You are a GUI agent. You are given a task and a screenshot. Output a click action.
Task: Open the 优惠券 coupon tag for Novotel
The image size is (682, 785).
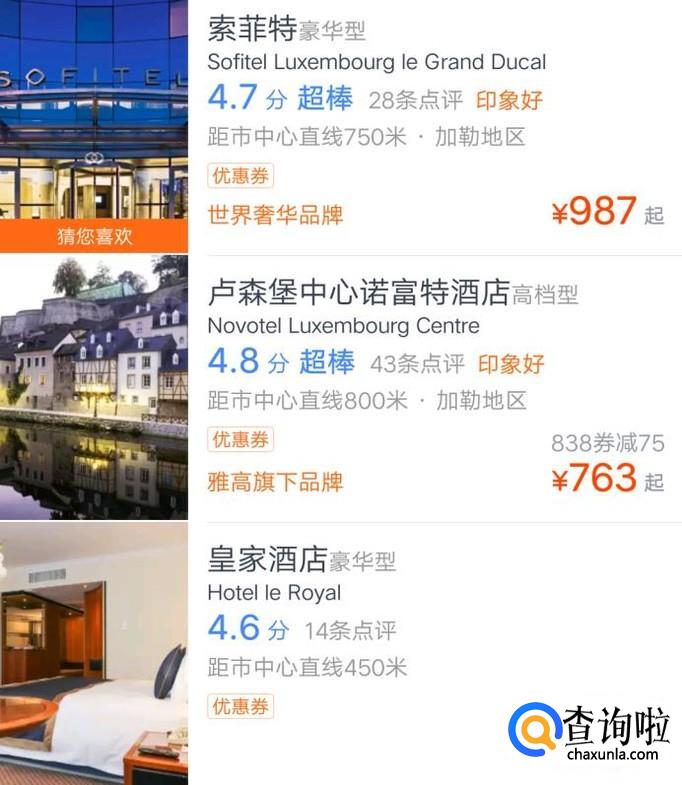pyautogui.click(x=240, y=439)
